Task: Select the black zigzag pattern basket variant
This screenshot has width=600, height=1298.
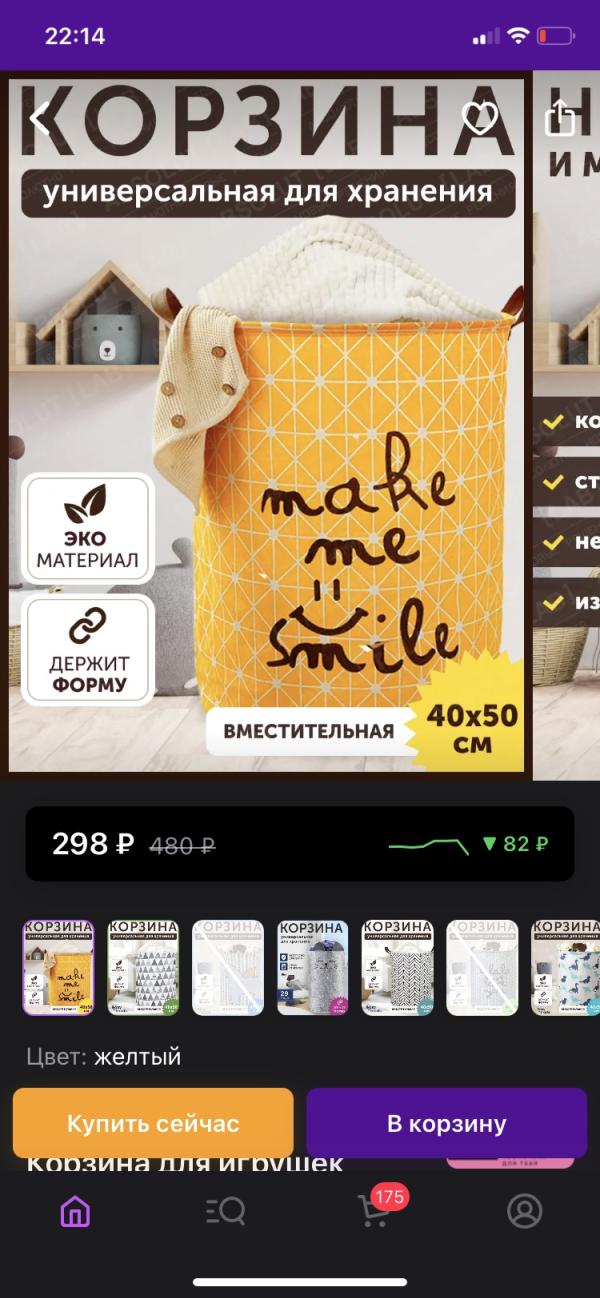Action: pos(398,968)
